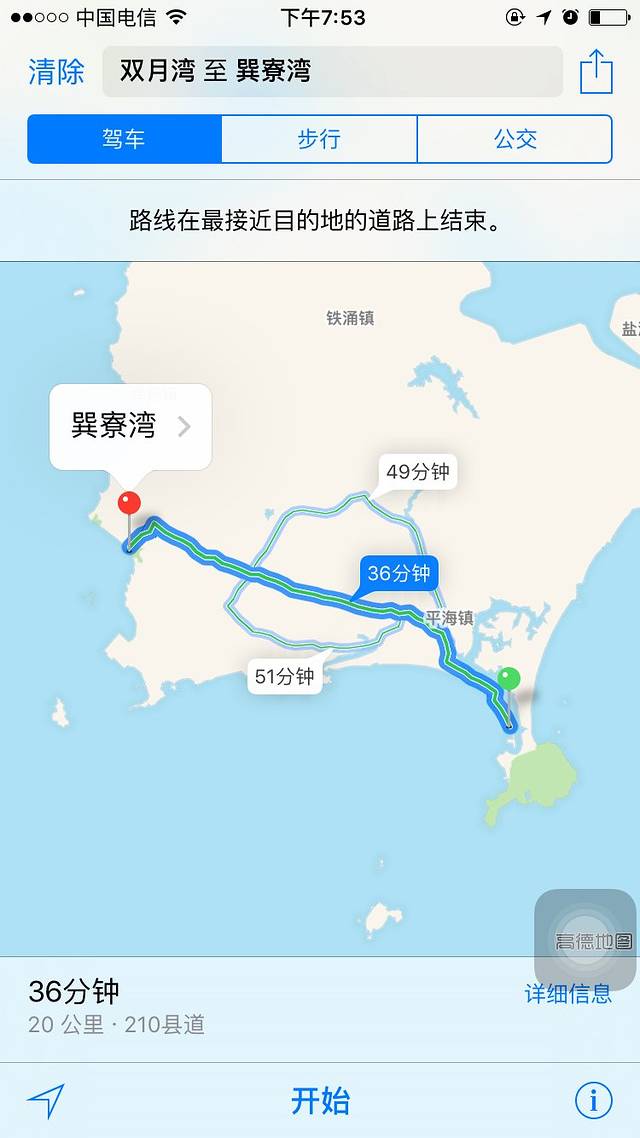Select the 驾车 driving tab
The height and width of the screenshot is (1138, 640).
point(124,139)
